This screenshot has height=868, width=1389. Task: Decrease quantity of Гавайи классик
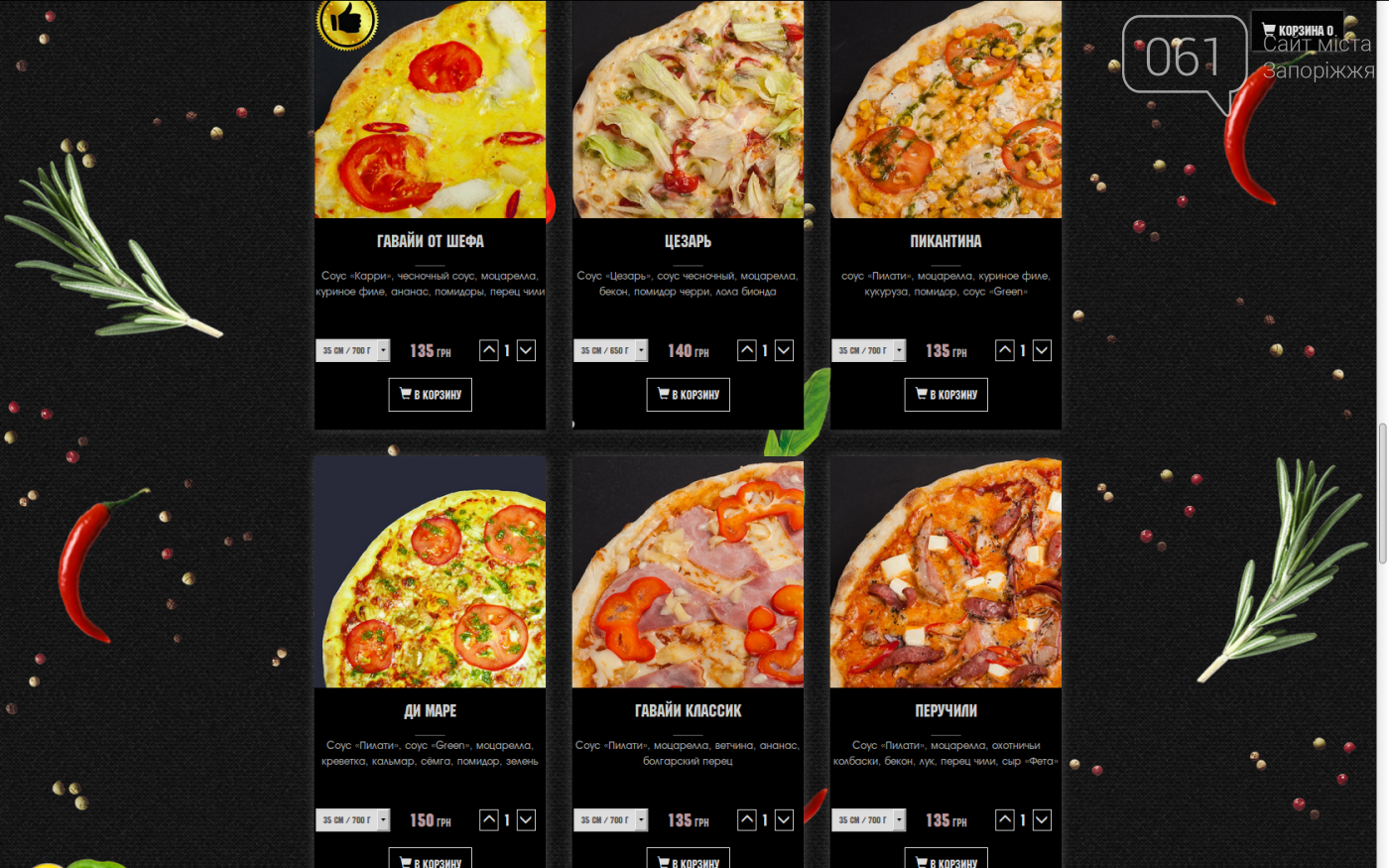tap(784, 819)
